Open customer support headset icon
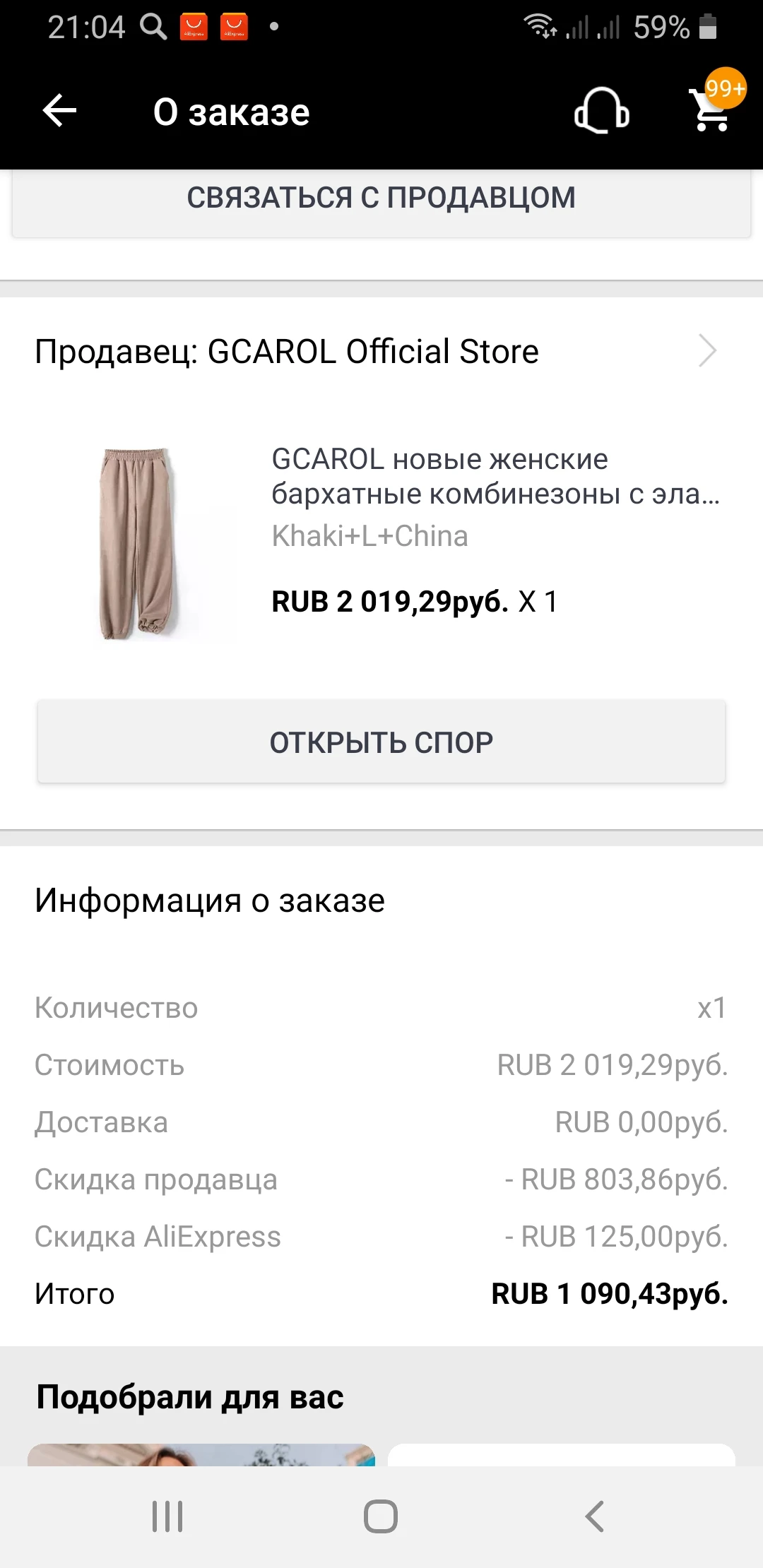763x1568 pixels. coord(601,112)
